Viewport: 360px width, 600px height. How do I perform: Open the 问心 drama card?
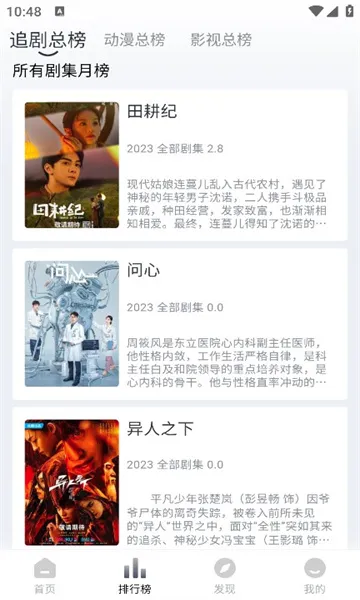pyautogui.click(x=180, y=324)
